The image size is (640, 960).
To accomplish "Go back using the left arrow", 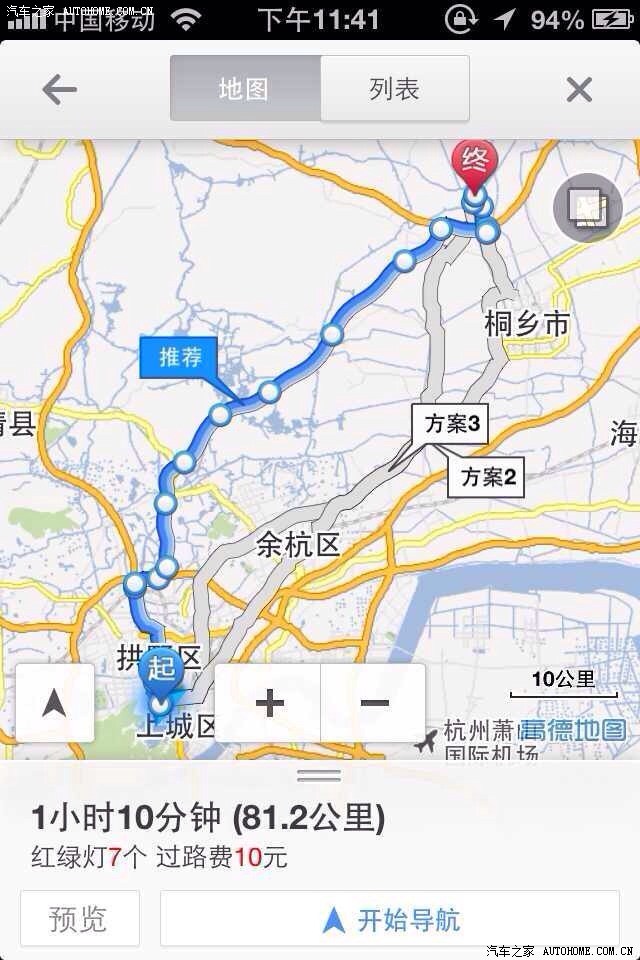I will pos(59,90).
